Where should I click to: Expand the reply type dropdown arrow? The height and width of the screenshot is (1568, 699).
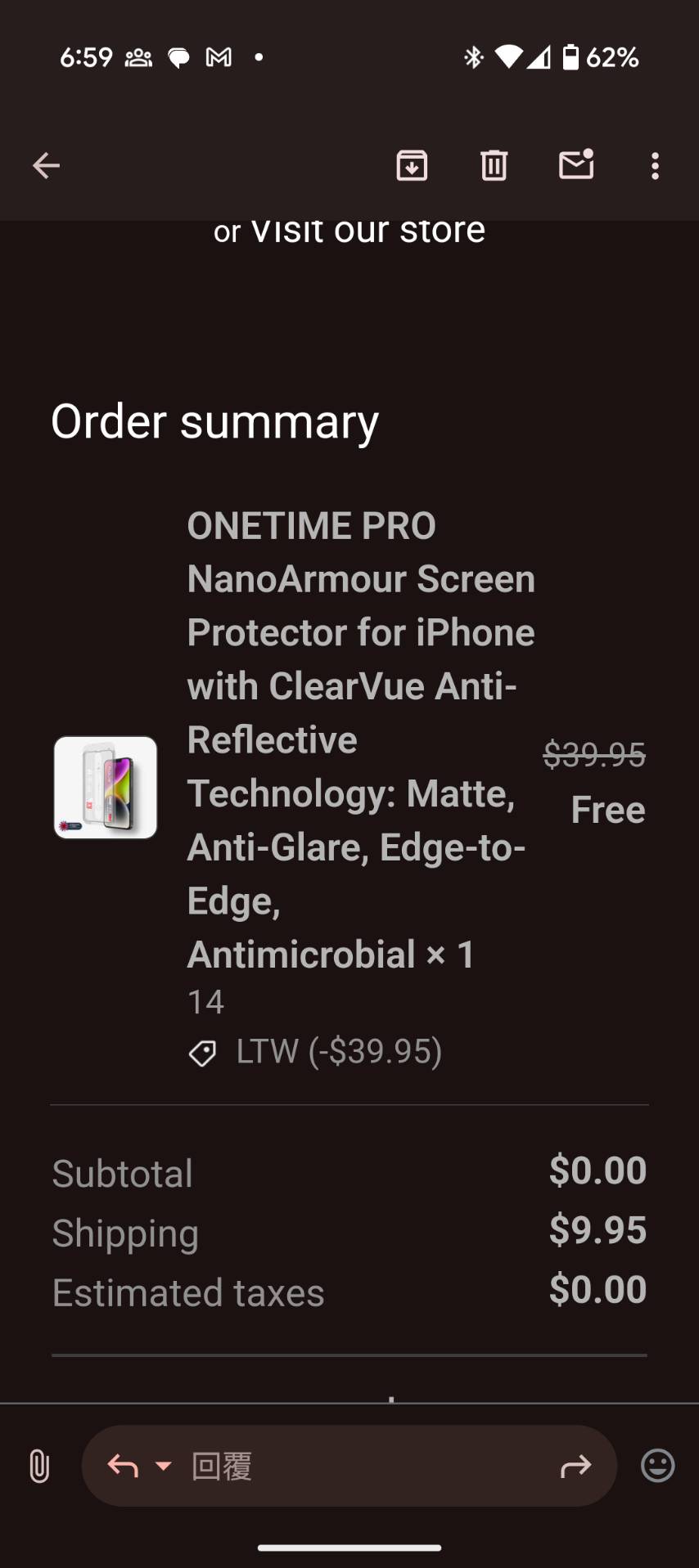(164, 1466)
